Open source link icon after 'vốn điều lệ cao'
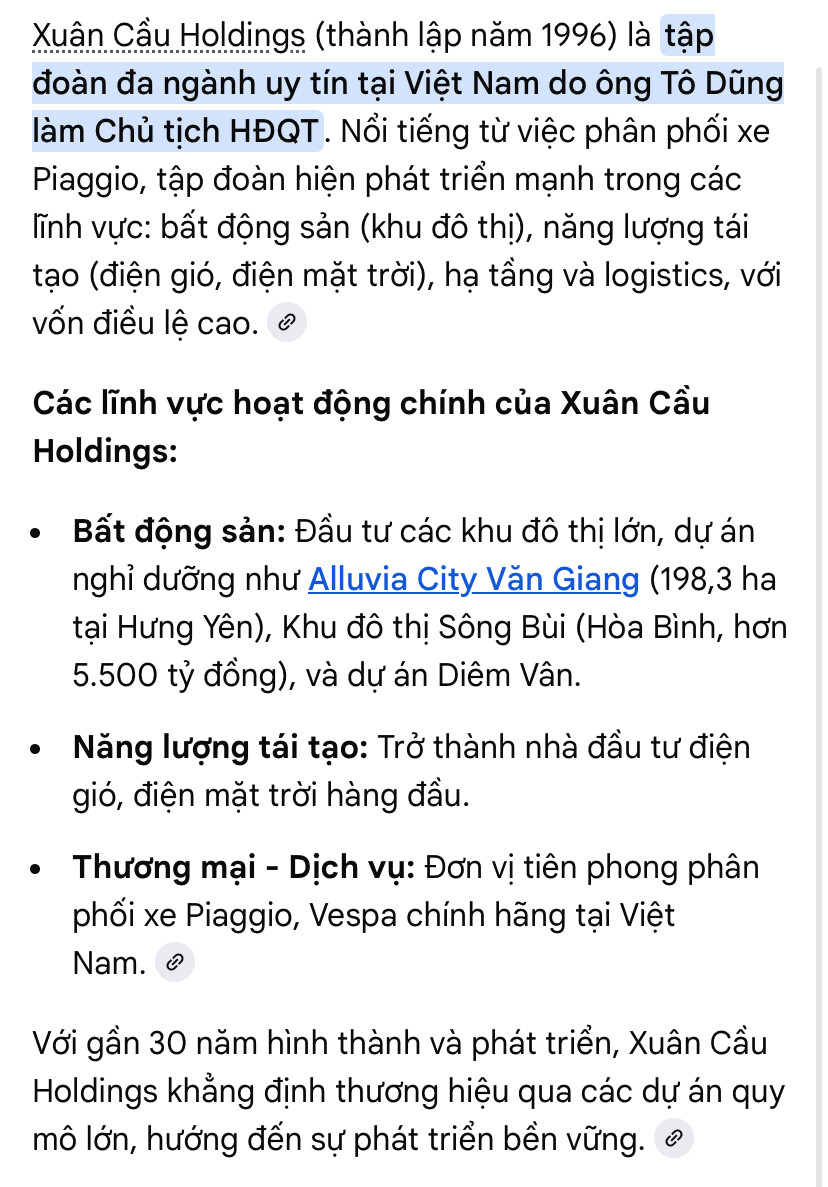 click(x=287, y=322)
